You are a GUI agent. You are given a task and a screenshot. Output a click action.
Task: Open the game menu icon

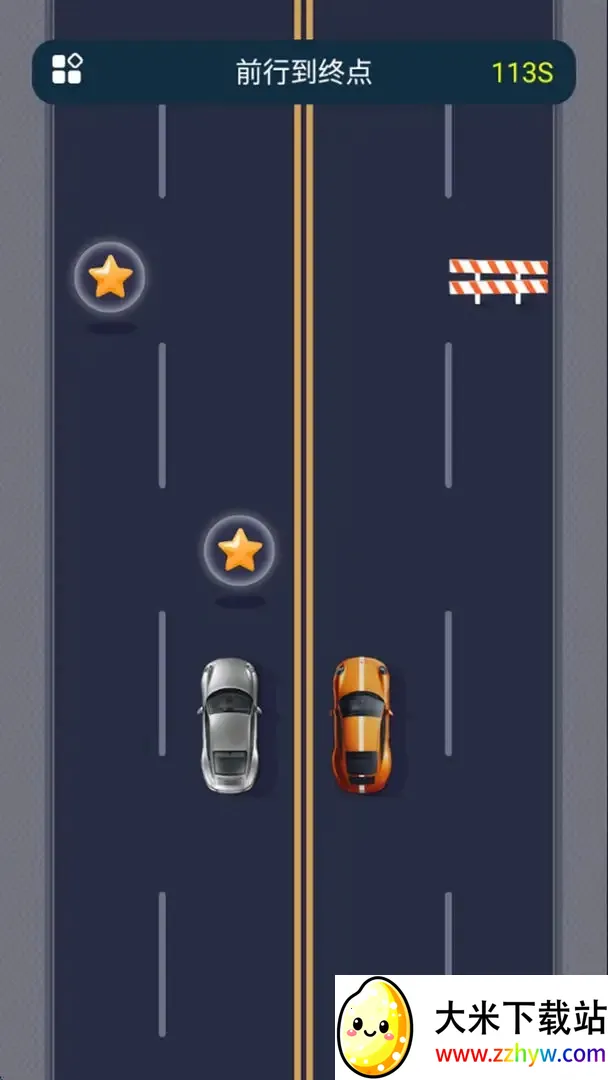click(67, 70)
